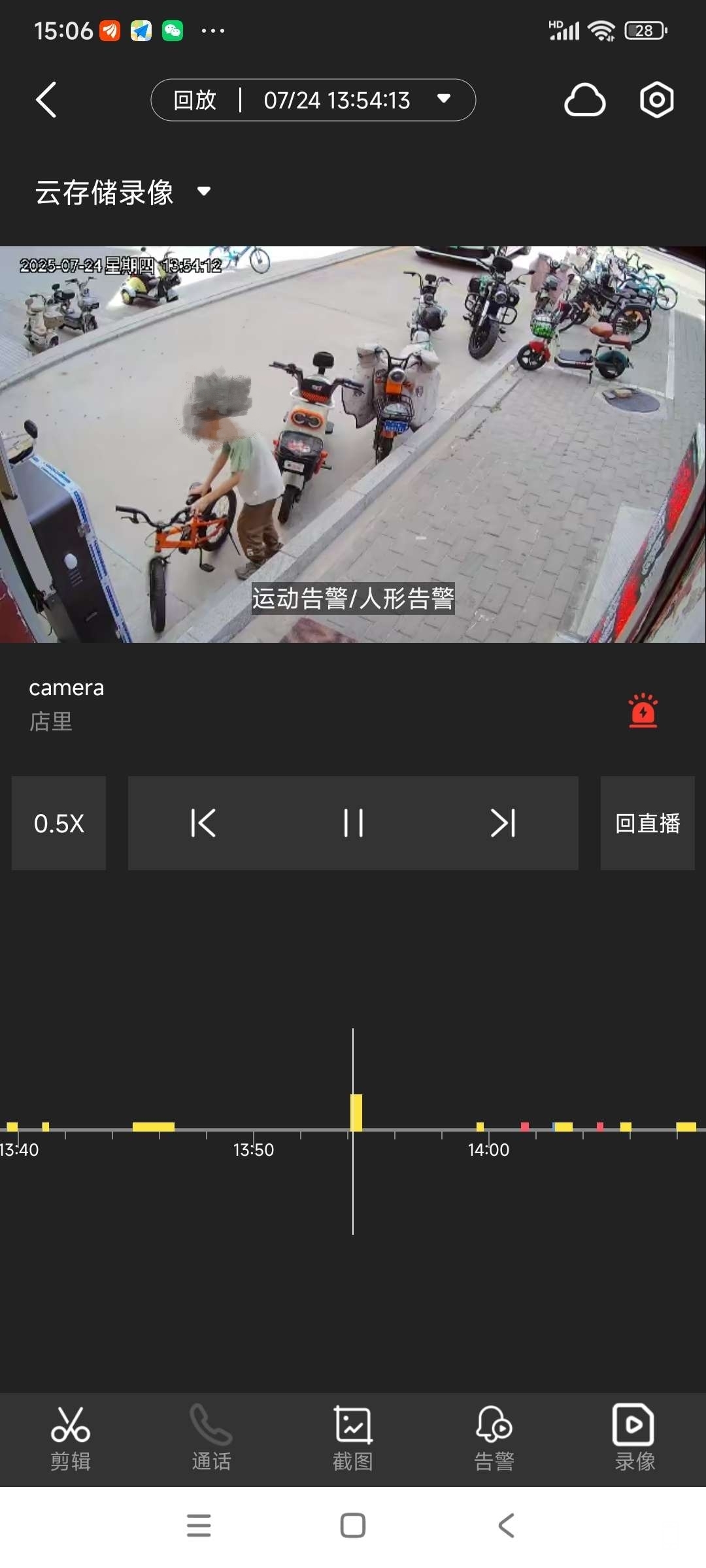Open the 告警 alerts list

tap(494, 1437)
